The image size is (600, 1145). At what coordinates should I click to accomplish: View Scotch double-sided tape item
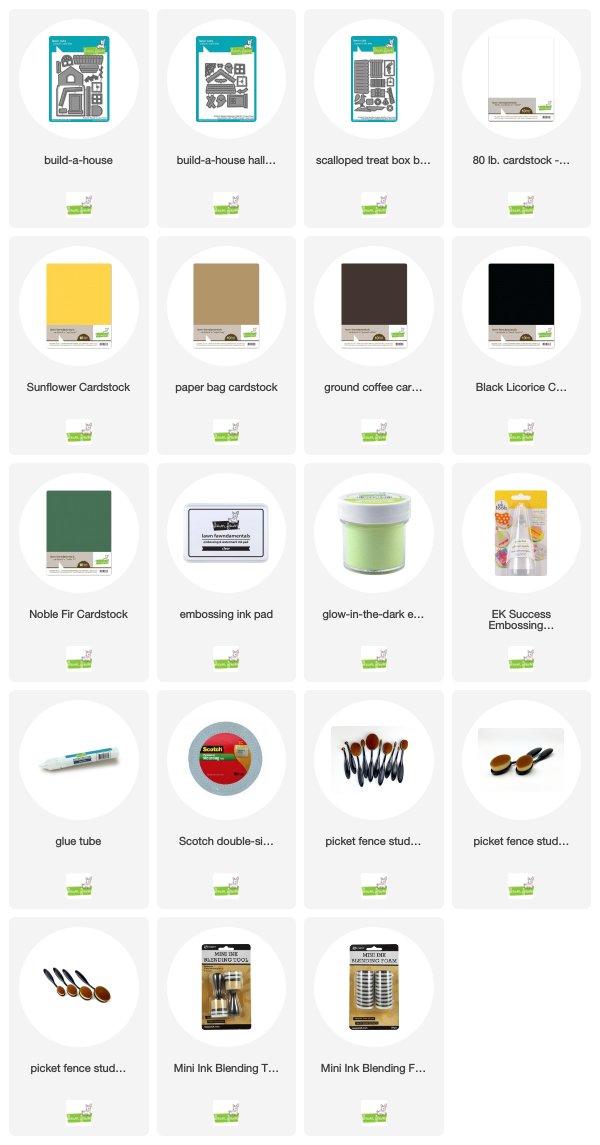(226, 800)
